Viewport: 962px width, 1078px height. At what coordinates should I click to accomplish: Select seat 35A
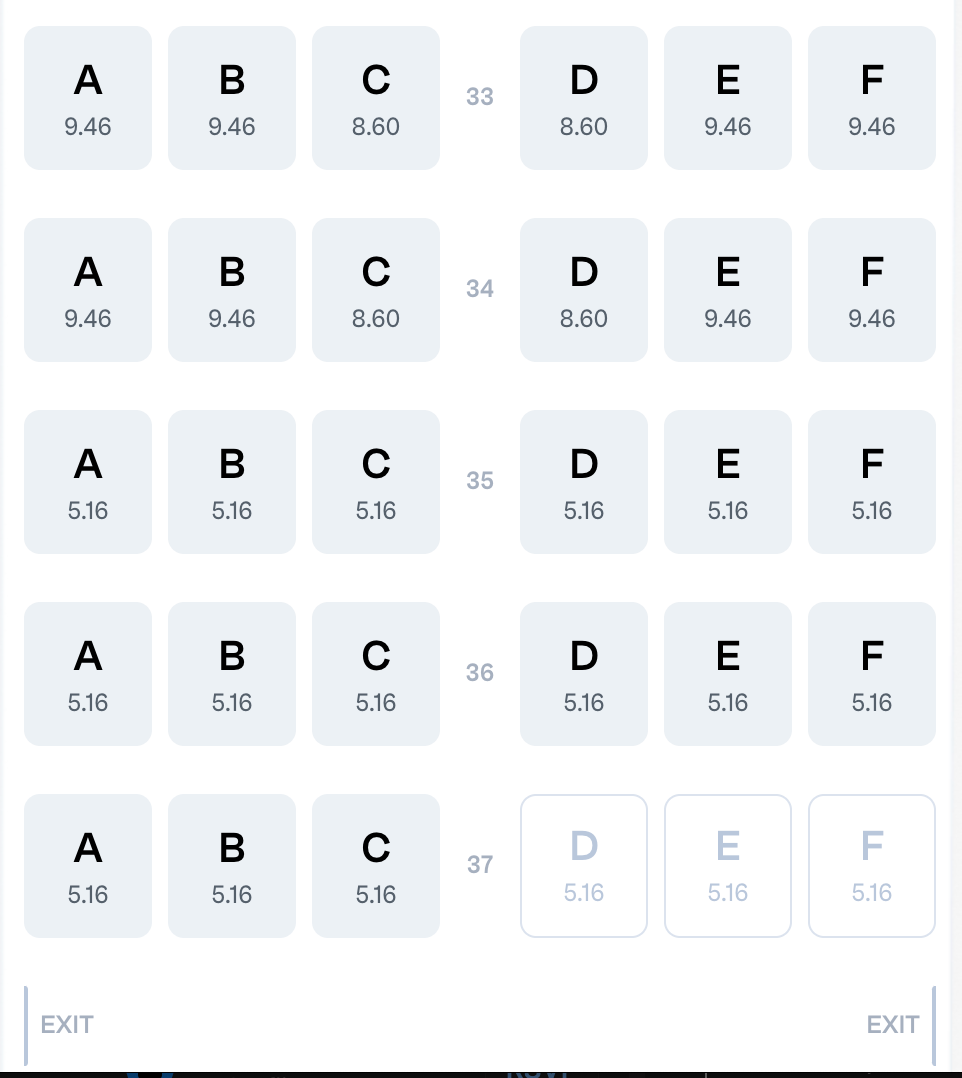pyautogui.click(x=88, y=482)
